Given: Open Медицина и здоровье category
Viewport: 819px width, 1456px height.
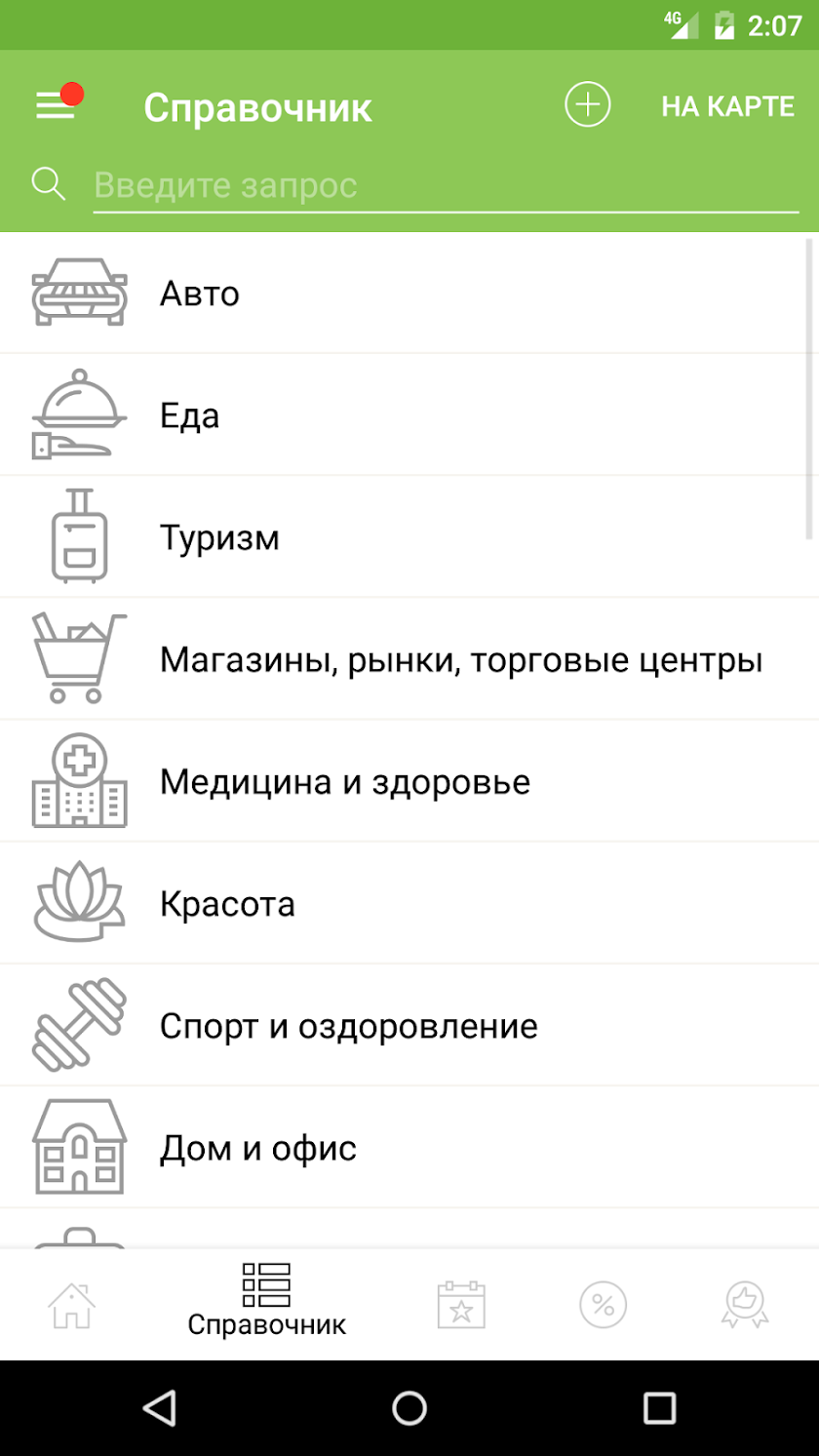Looking at the screenshot, I should (x=409, y=782).
